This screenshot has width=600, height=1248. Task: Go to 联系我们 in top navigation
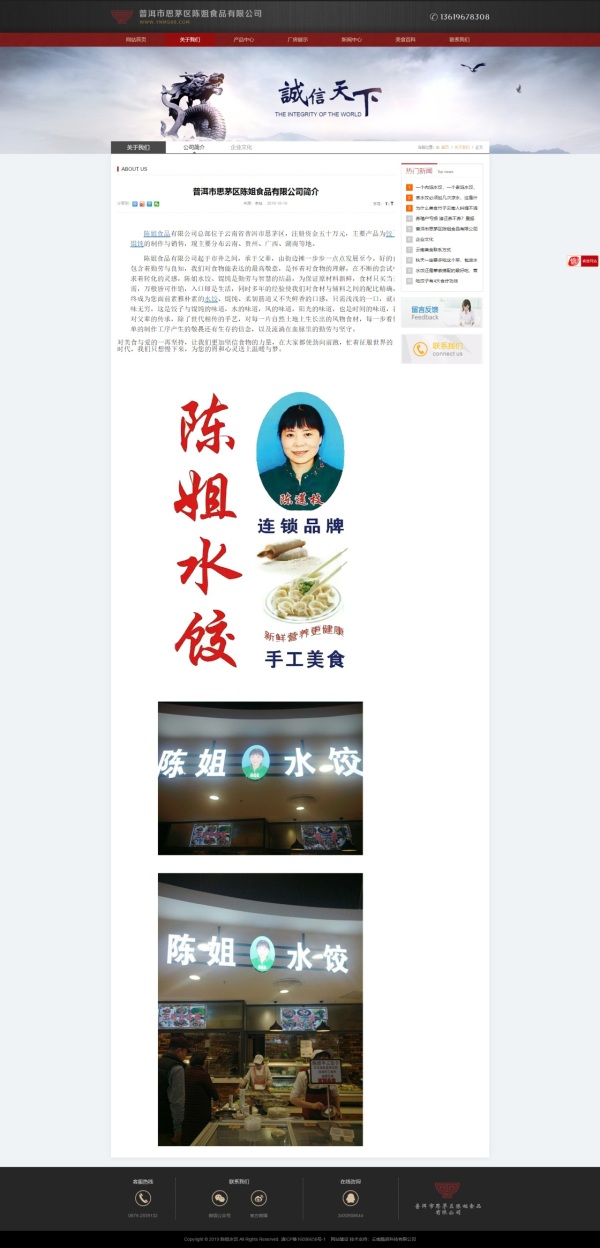pos(459,39)
